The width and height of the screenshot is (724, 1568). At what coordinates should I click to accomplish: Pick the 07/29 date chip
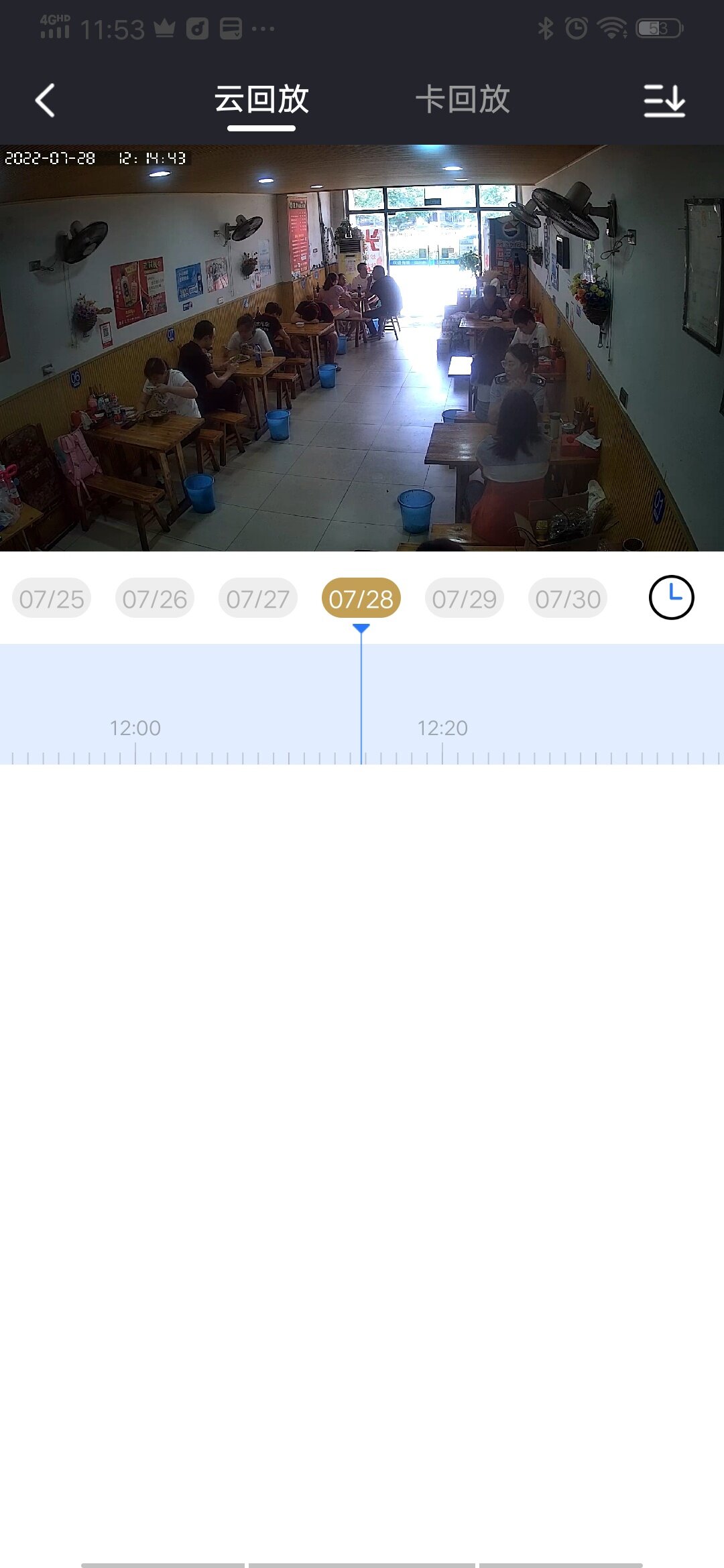tap(465, 598)
